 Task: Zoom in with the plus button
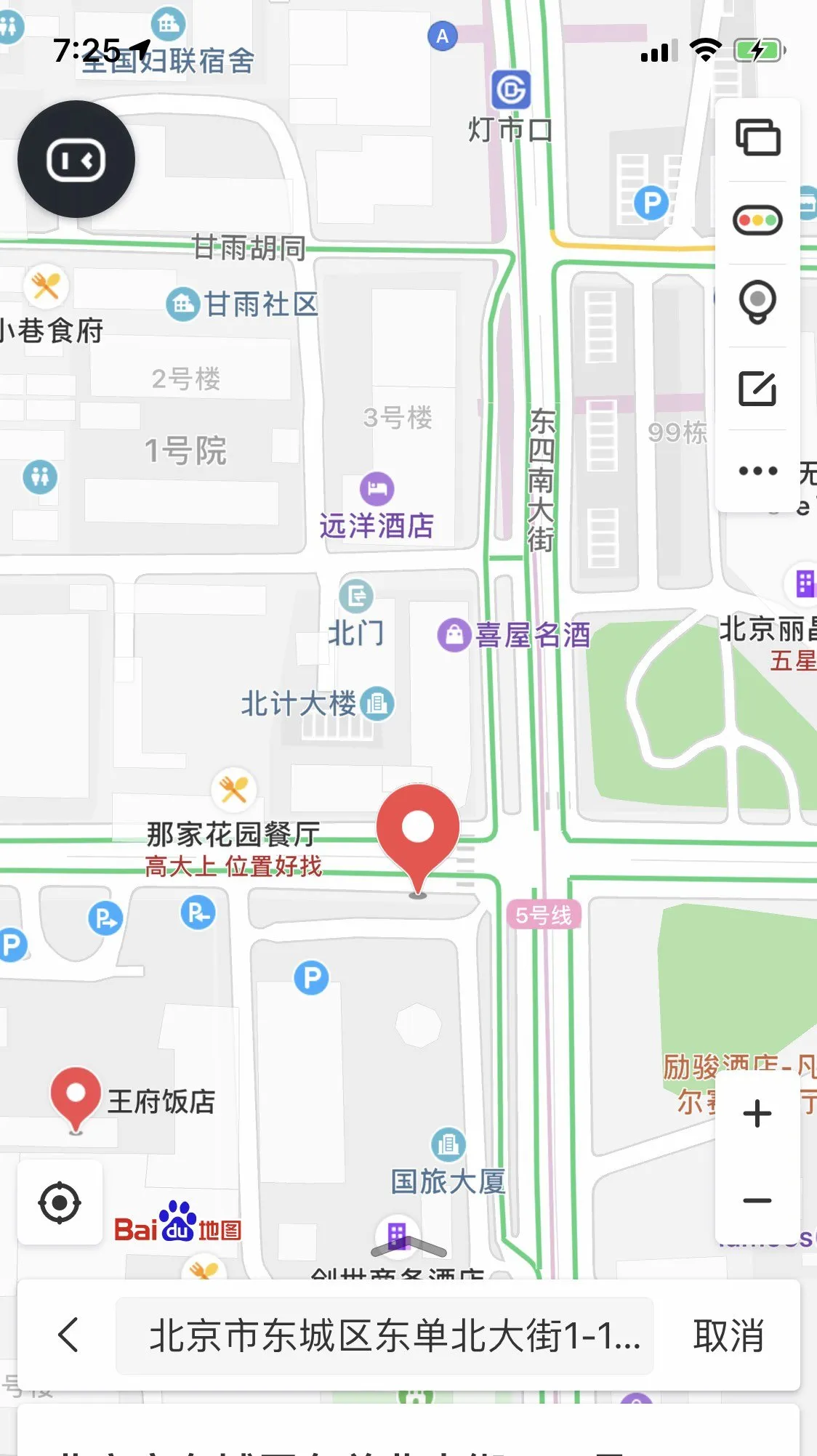pos(757,1113)
